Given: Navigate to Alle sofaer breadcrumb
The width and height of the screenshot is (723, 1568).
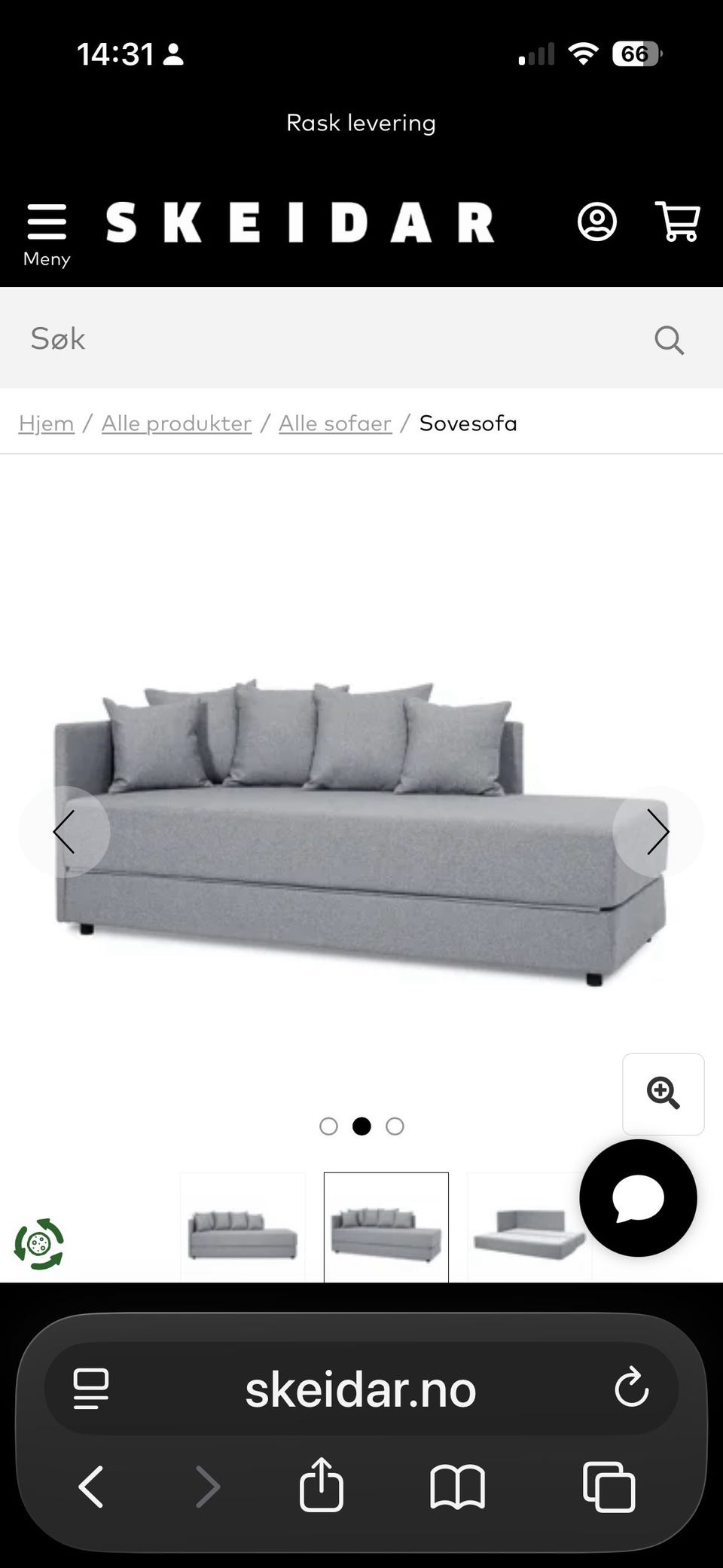Looking at the screenshot, I should coord(335,423).
